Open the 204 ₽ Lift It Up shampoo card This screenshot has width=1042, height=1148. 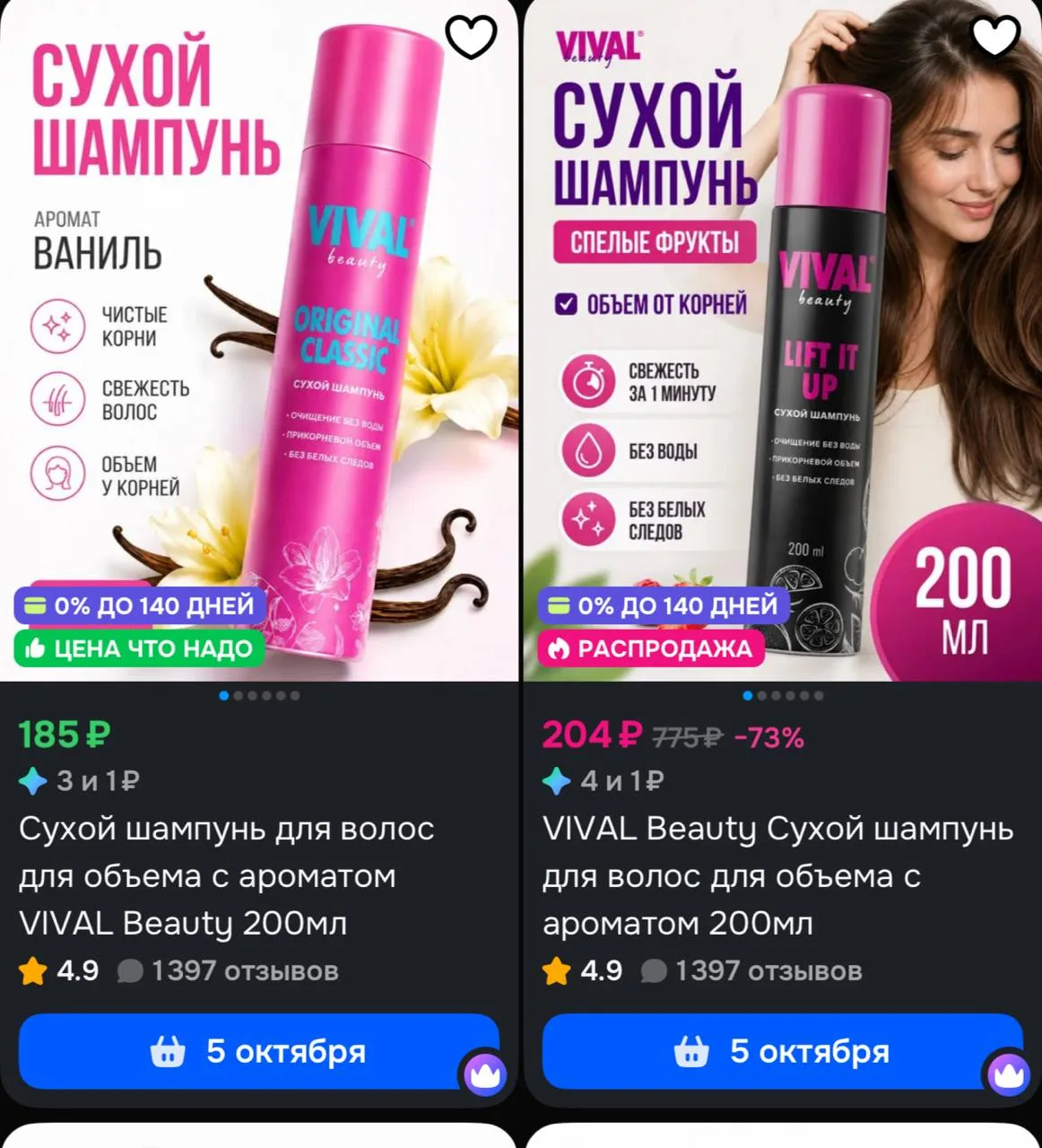coord(783,341)
